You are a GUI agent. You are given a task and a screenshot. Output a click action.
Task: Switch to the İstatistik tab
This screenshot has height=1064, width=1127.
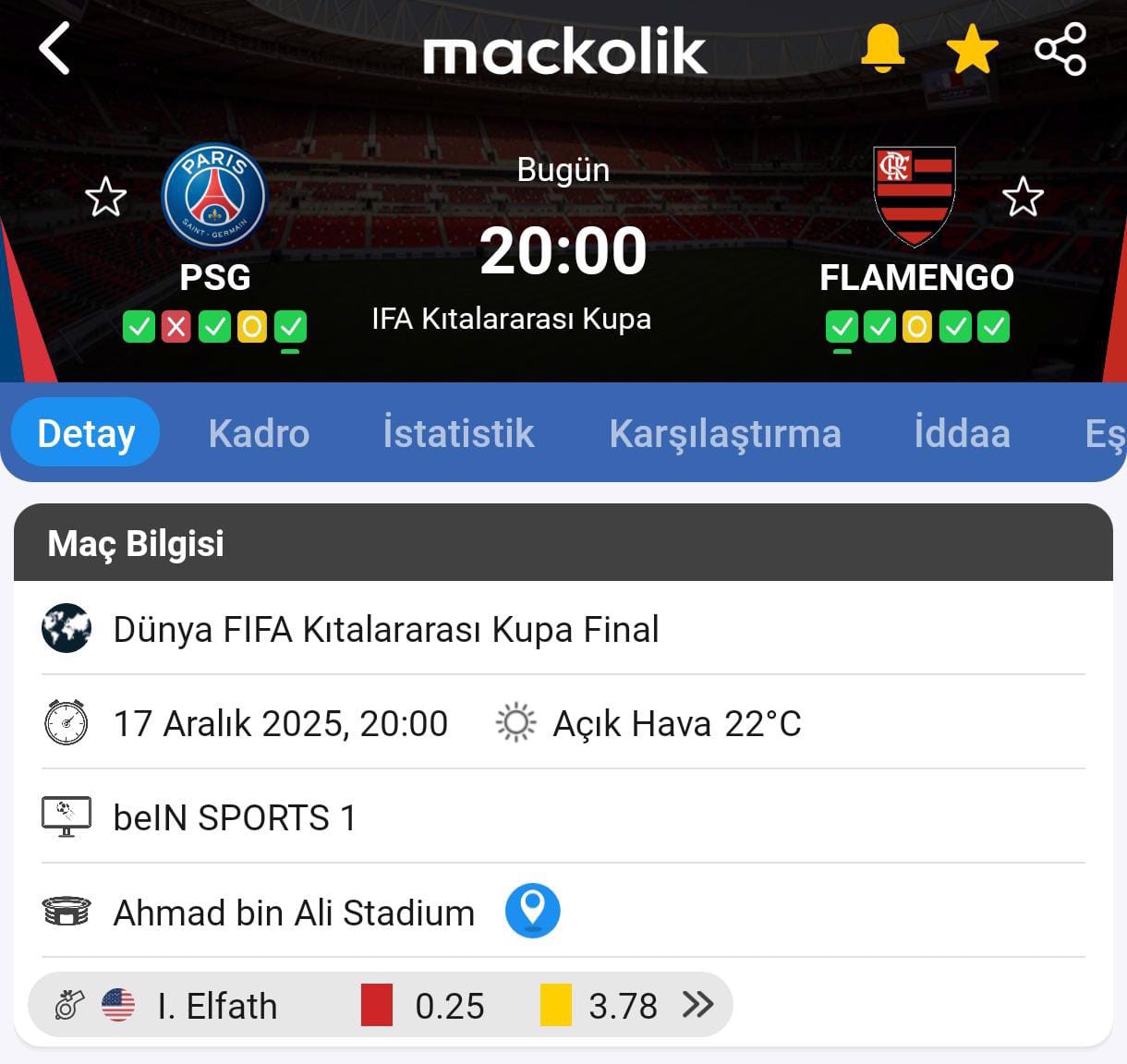pos(458,433)
